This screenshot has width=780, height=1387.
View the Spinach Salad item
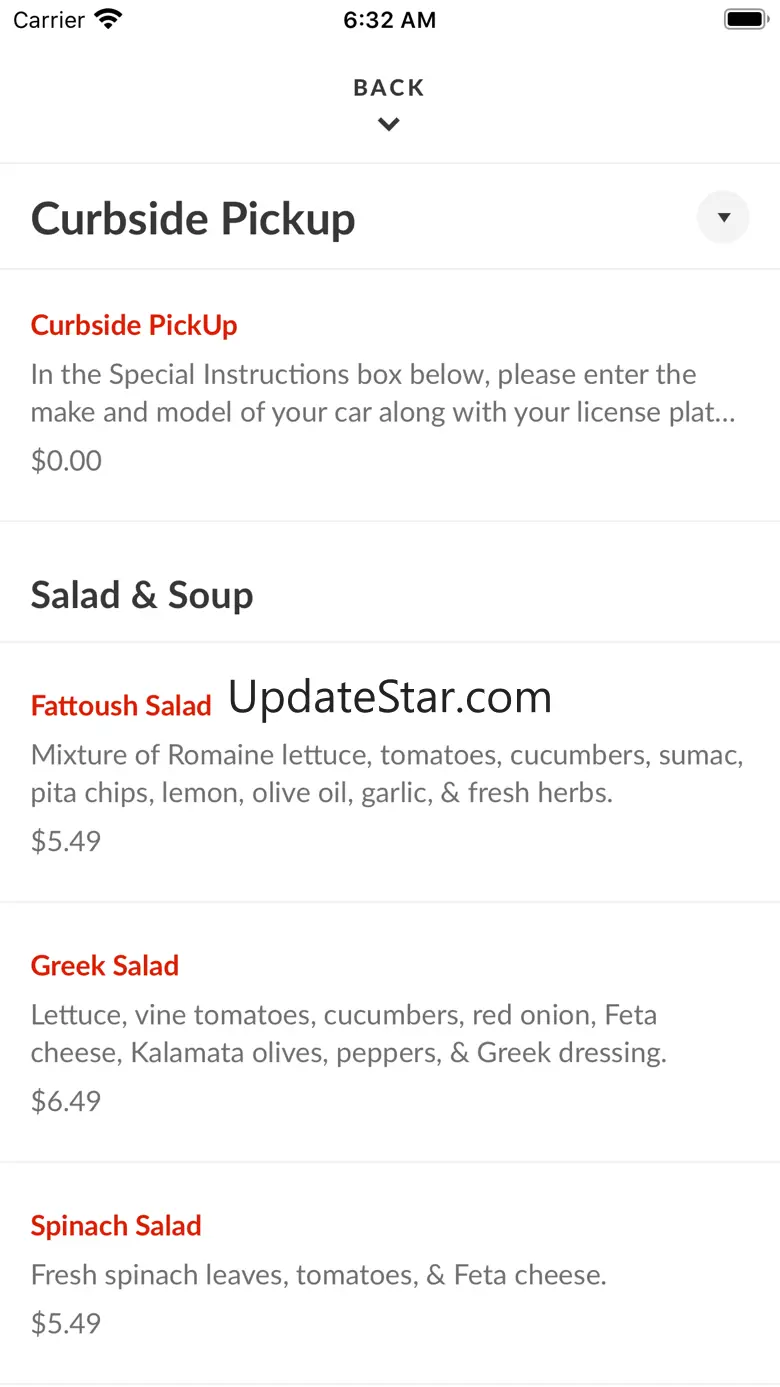tap(116, 1226)
